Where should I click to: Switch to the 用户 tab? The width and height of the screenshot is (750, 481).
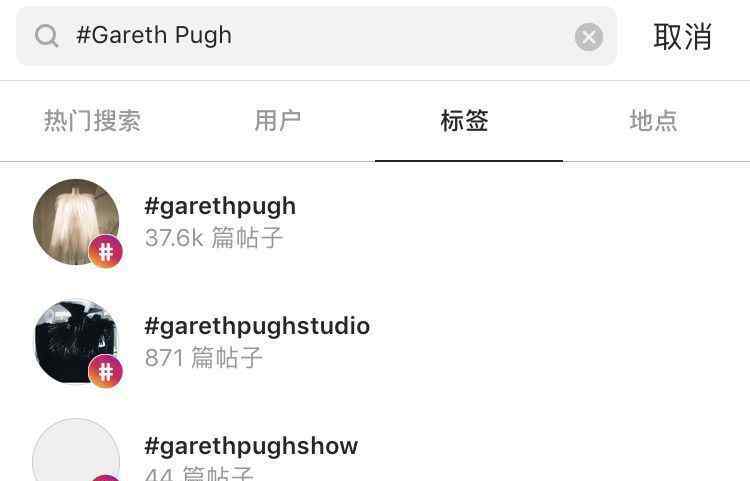tap(278, 121)
